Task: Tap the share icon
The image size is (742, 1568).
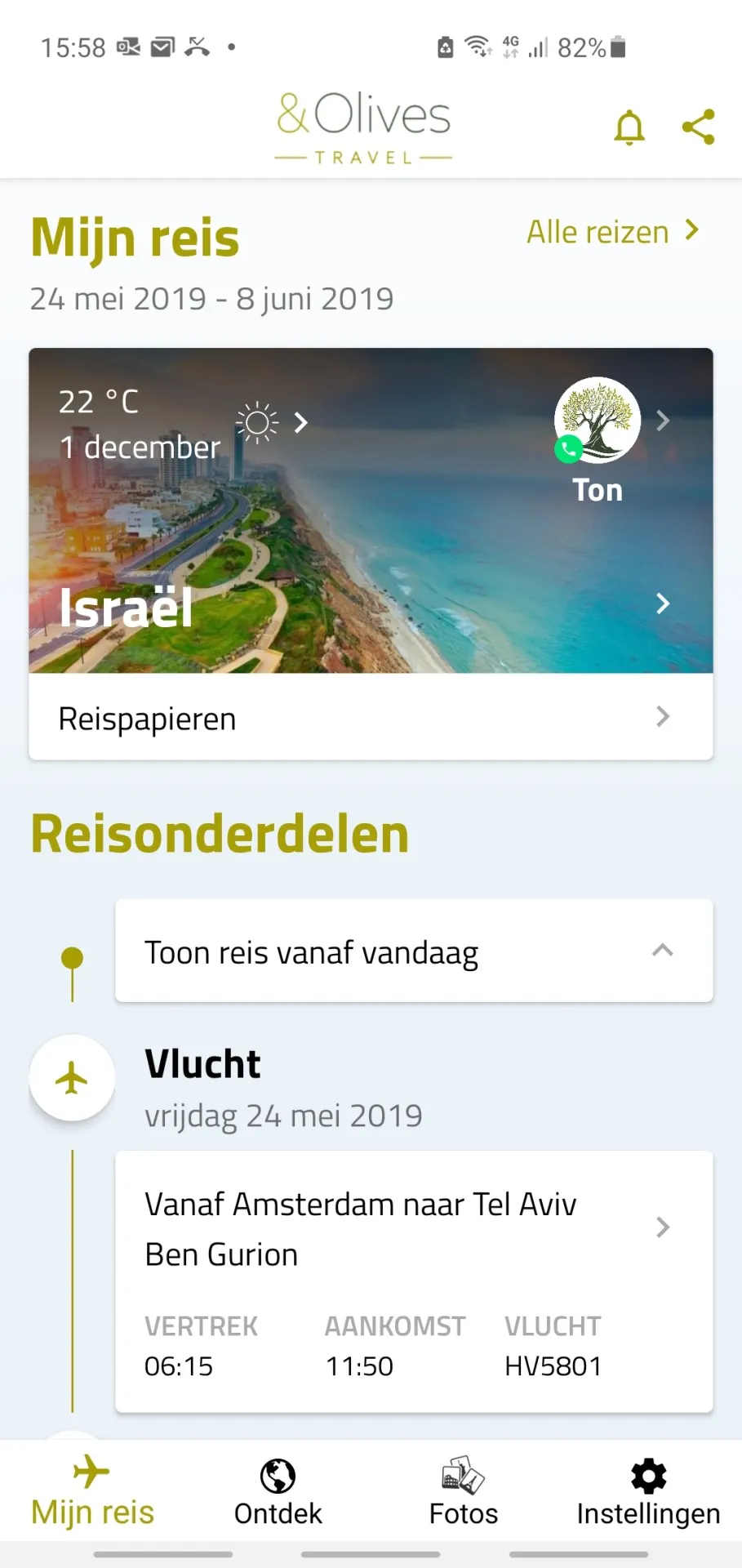Action: click(698, 127)
